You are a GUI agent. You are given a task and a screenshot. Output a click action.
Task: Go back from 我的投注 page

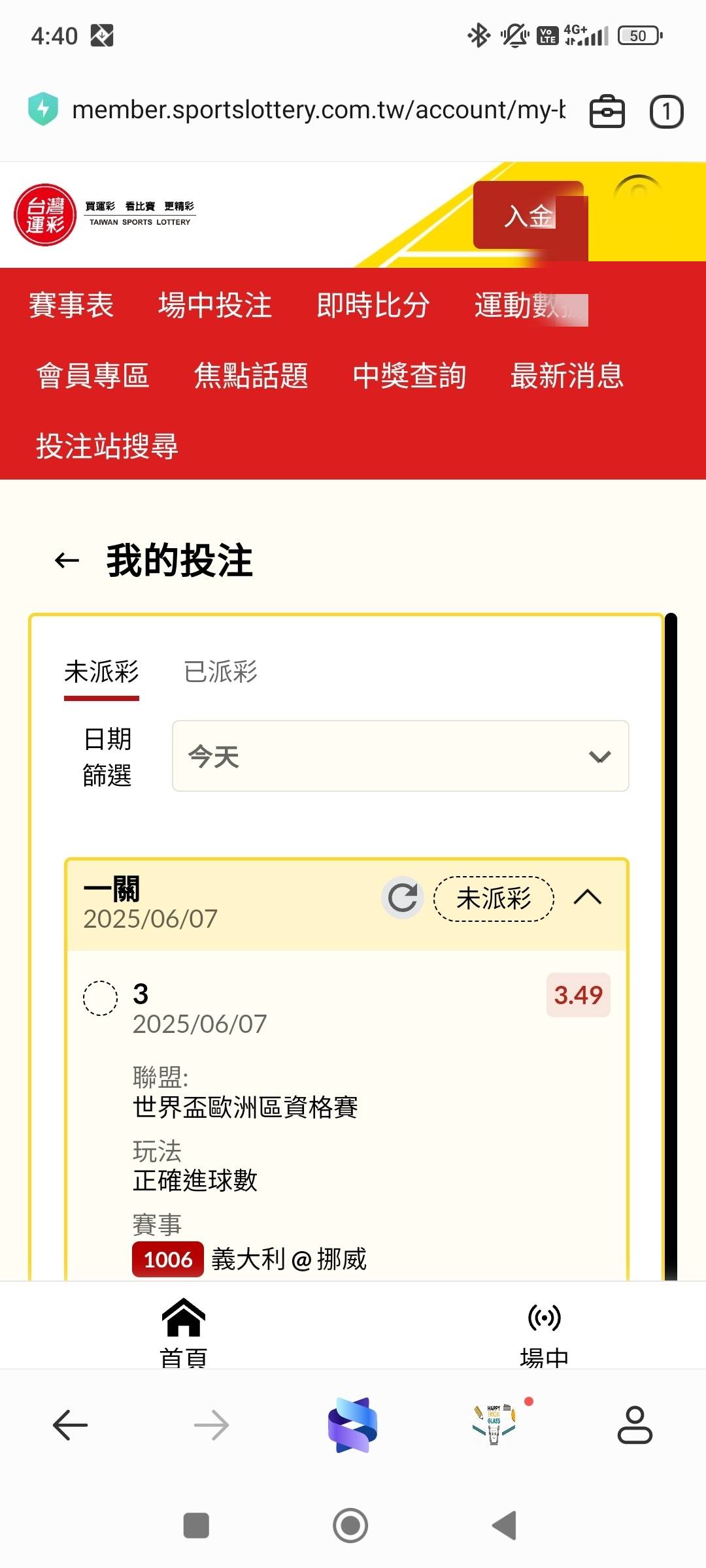point(67,561)
